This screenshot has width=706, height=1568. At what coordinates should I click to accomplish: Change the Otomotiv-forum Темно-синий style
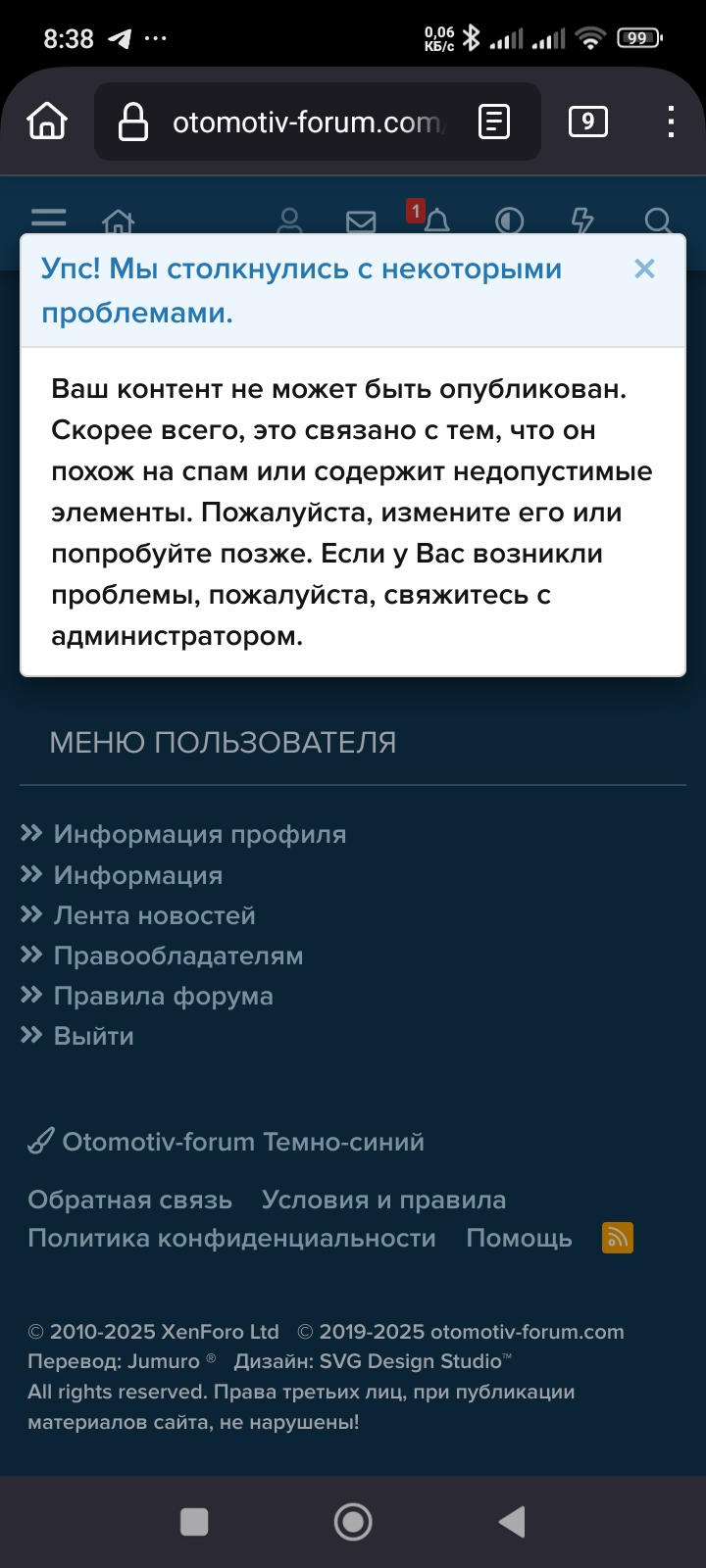pos(242,1142)
